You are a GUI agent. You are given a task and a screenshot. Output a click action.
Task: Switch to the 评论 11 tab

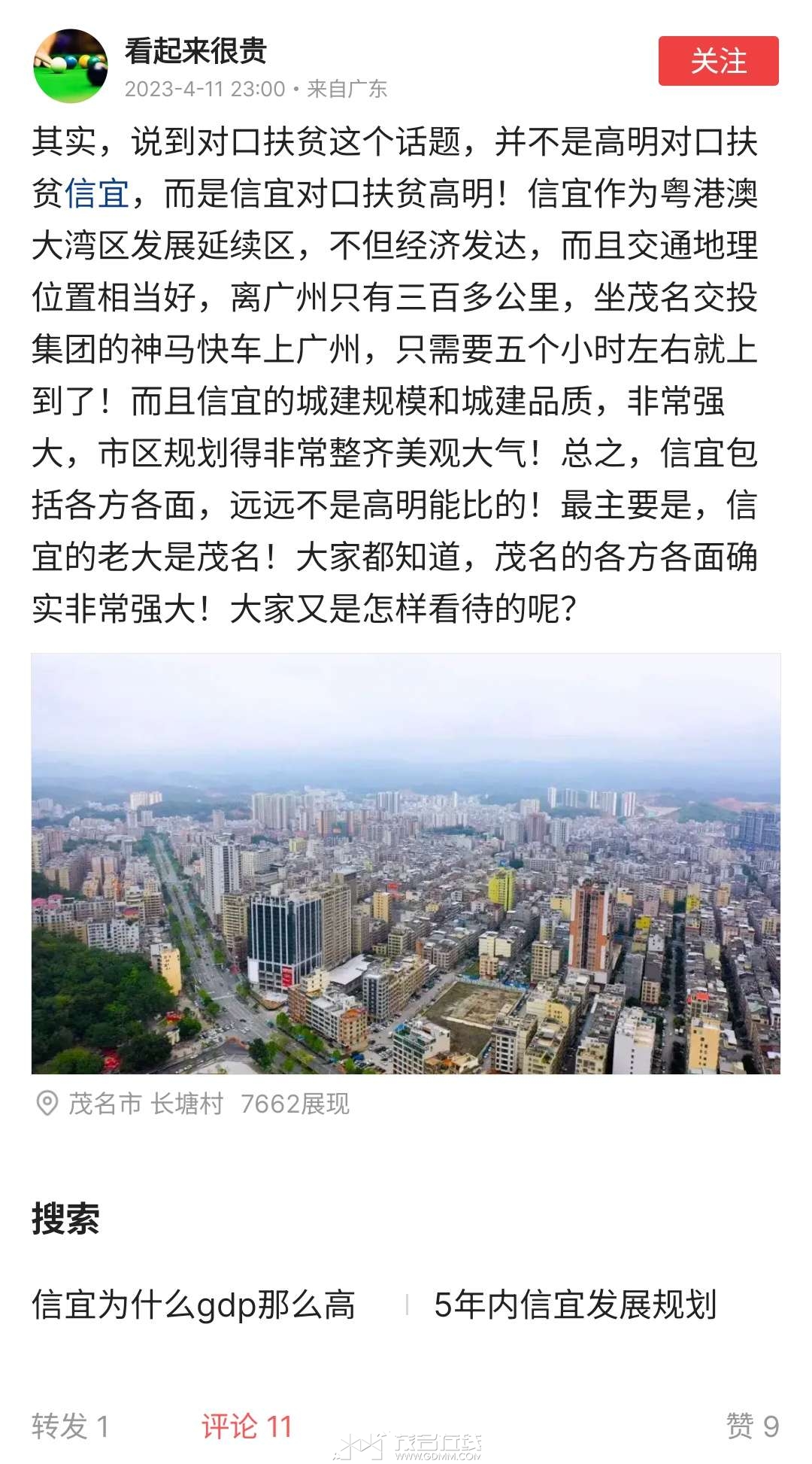(247, 1426)
